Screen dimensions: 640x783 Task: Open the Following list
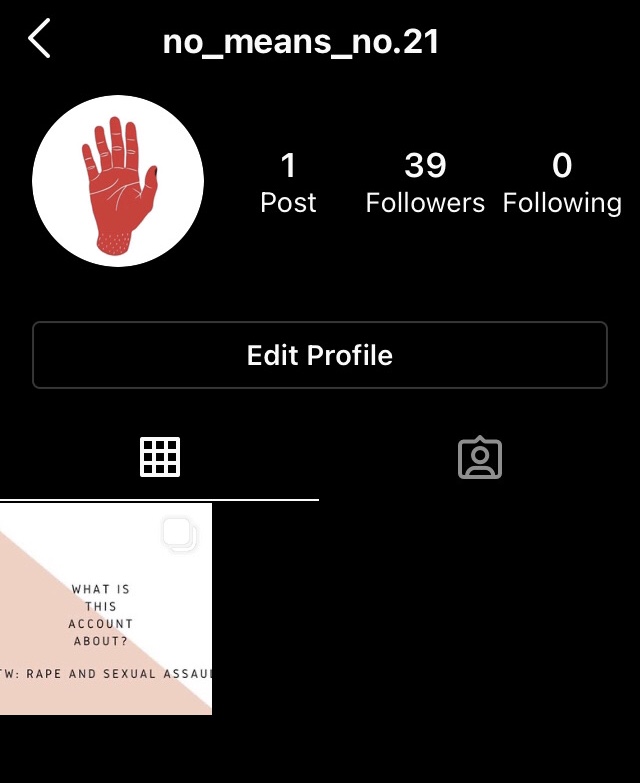click(x=561, y=183)
